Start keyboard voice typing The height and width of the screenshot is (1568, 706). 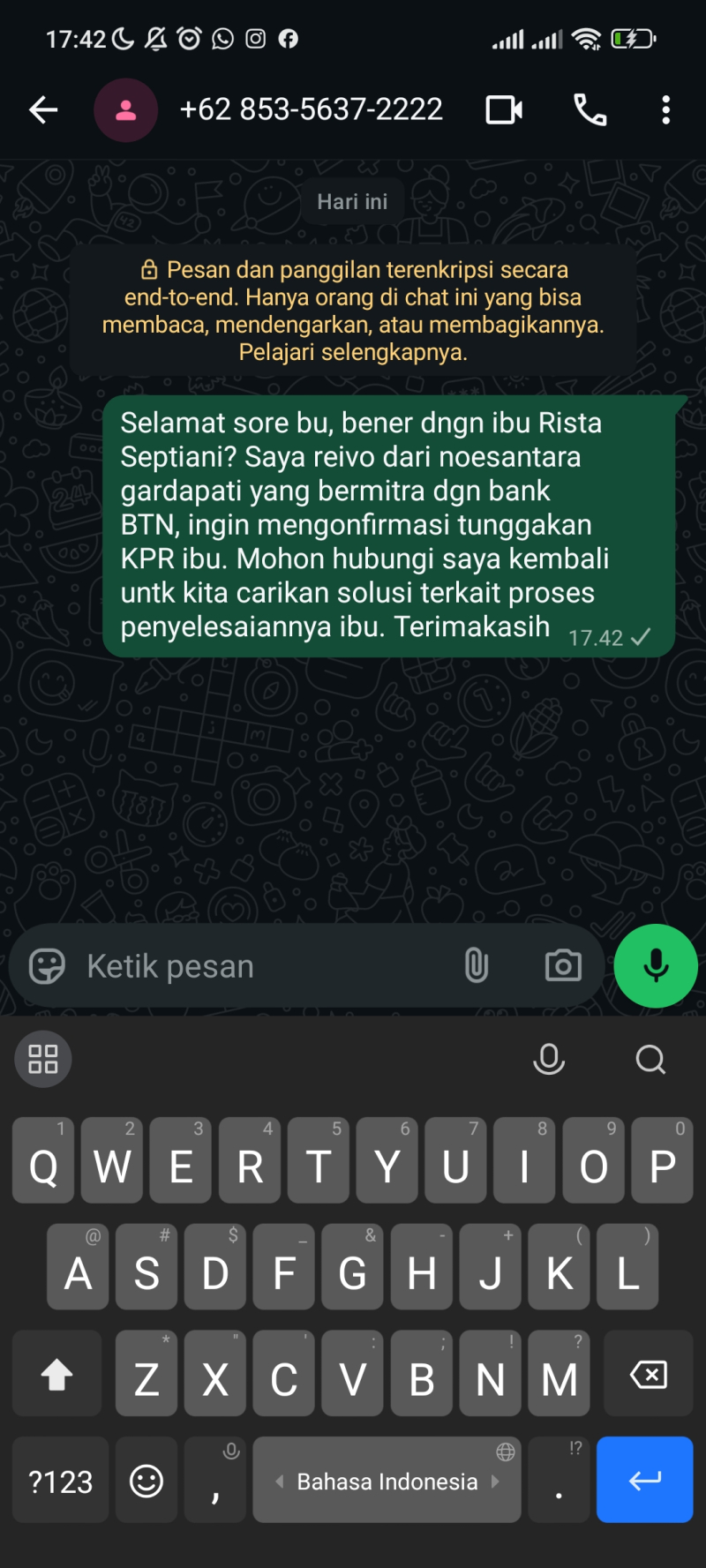549,1059
